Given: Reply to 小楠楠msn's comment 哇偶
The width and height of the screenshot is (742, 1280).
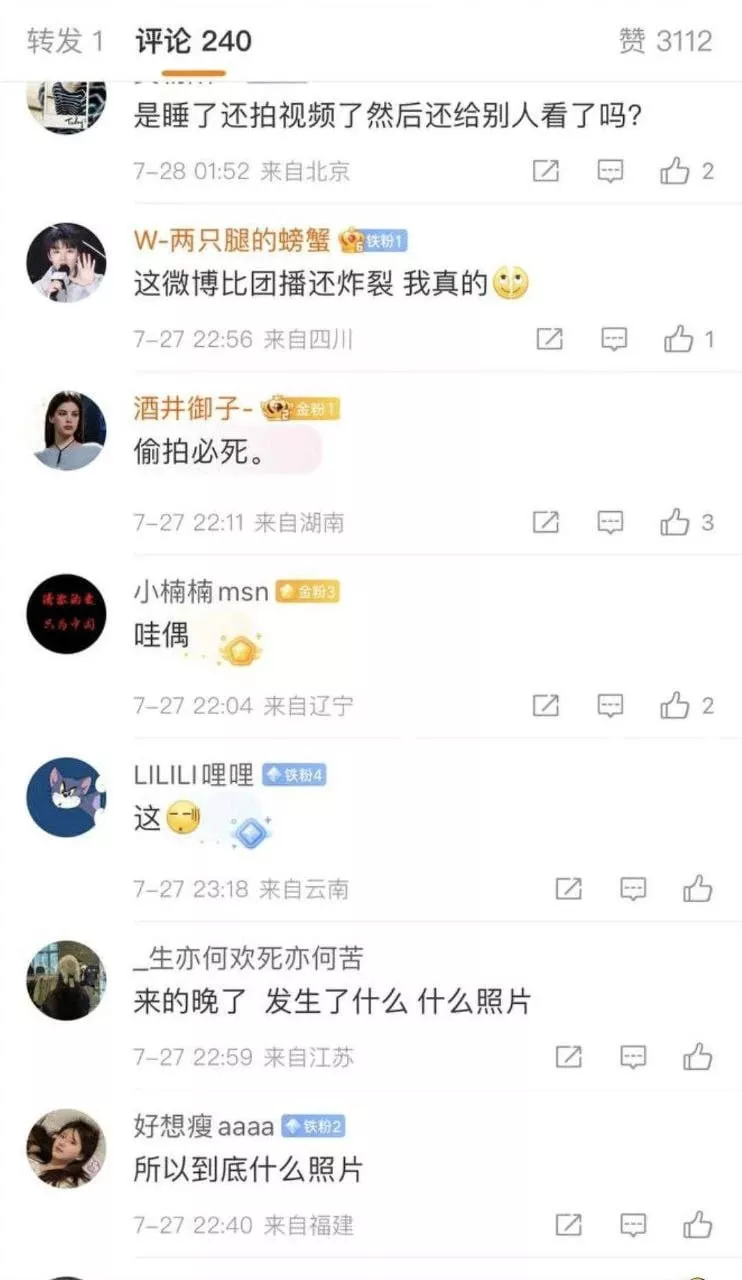Looking at the screenshot, I should pos(611,705).
